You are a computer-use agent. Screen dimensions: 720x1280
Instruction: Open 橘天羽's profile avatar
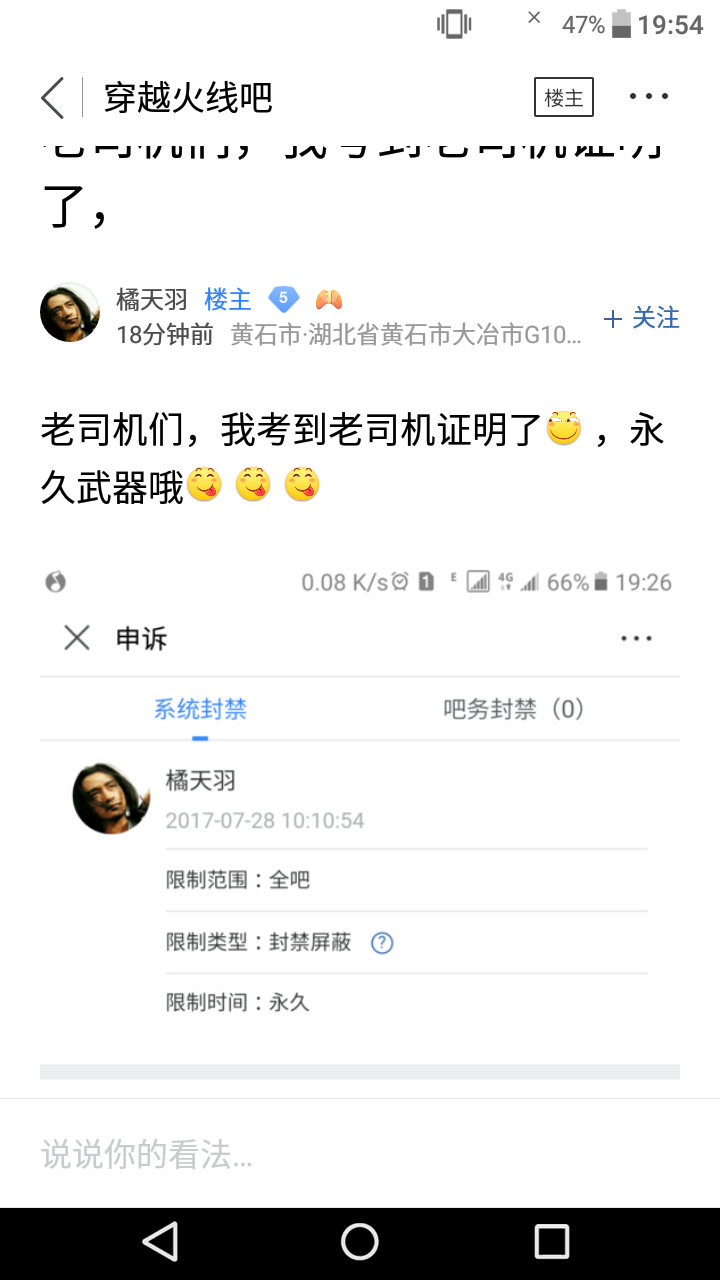pyautogui.click(x=70, y=312)
